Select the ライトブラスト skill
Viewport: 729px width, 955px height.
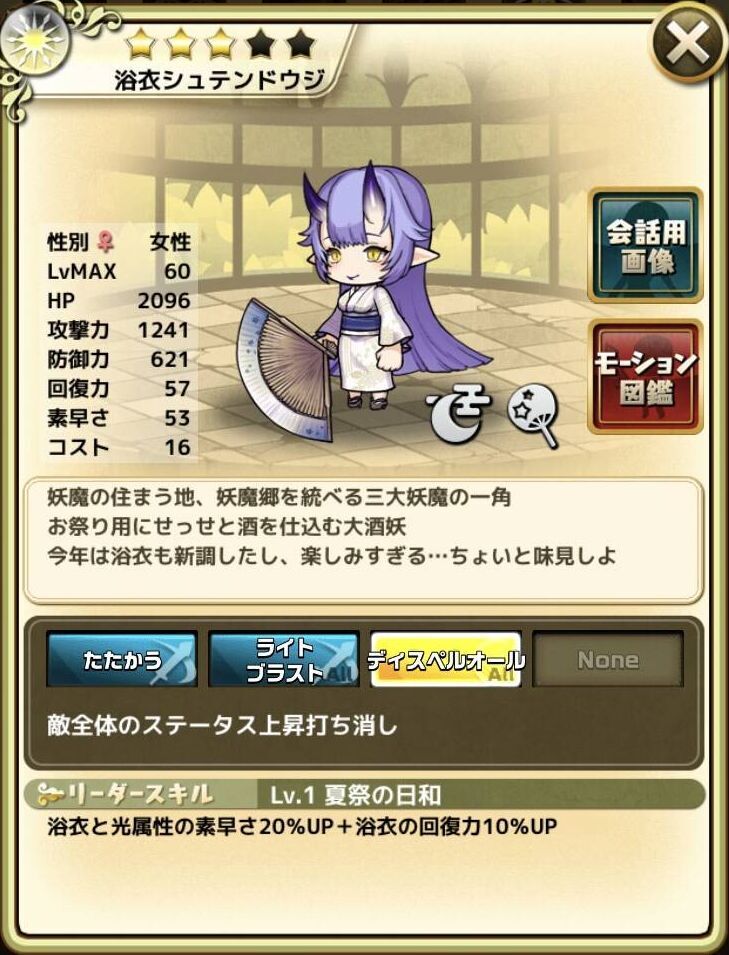coord(283,659)
